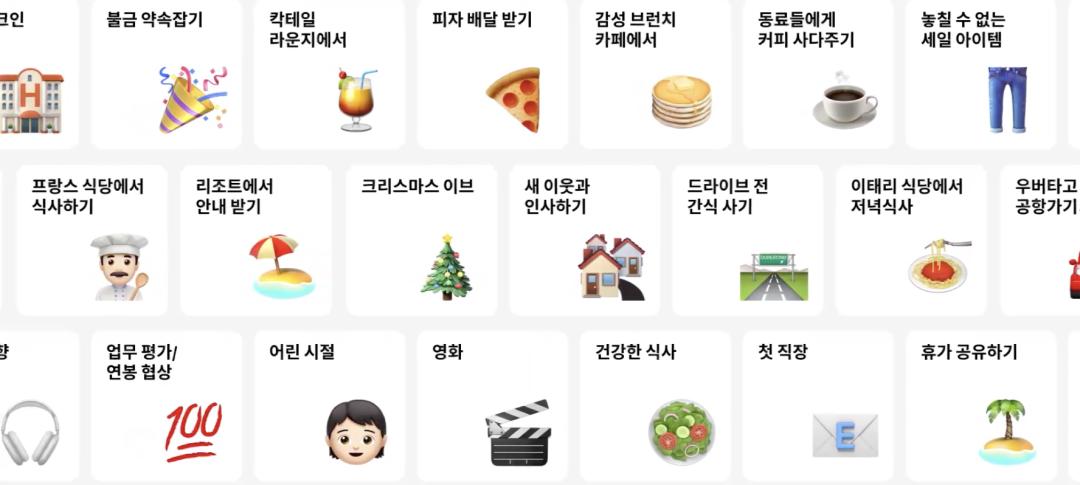Open 동료들에게 커피 사다주기 card
Viewport: 1080px width, 485px height.
tap(818, 75)
